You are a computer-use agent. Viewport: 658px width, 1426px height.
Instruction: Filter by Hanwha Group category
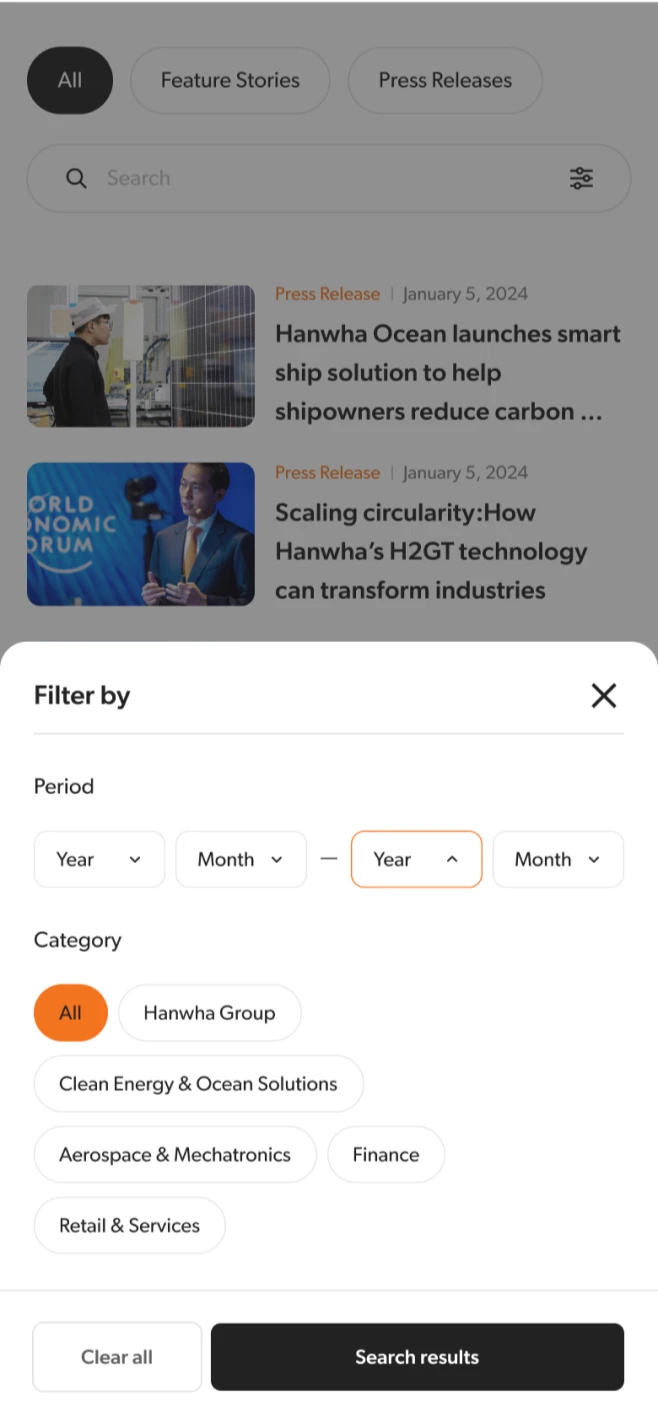[x=209, y=1013]
